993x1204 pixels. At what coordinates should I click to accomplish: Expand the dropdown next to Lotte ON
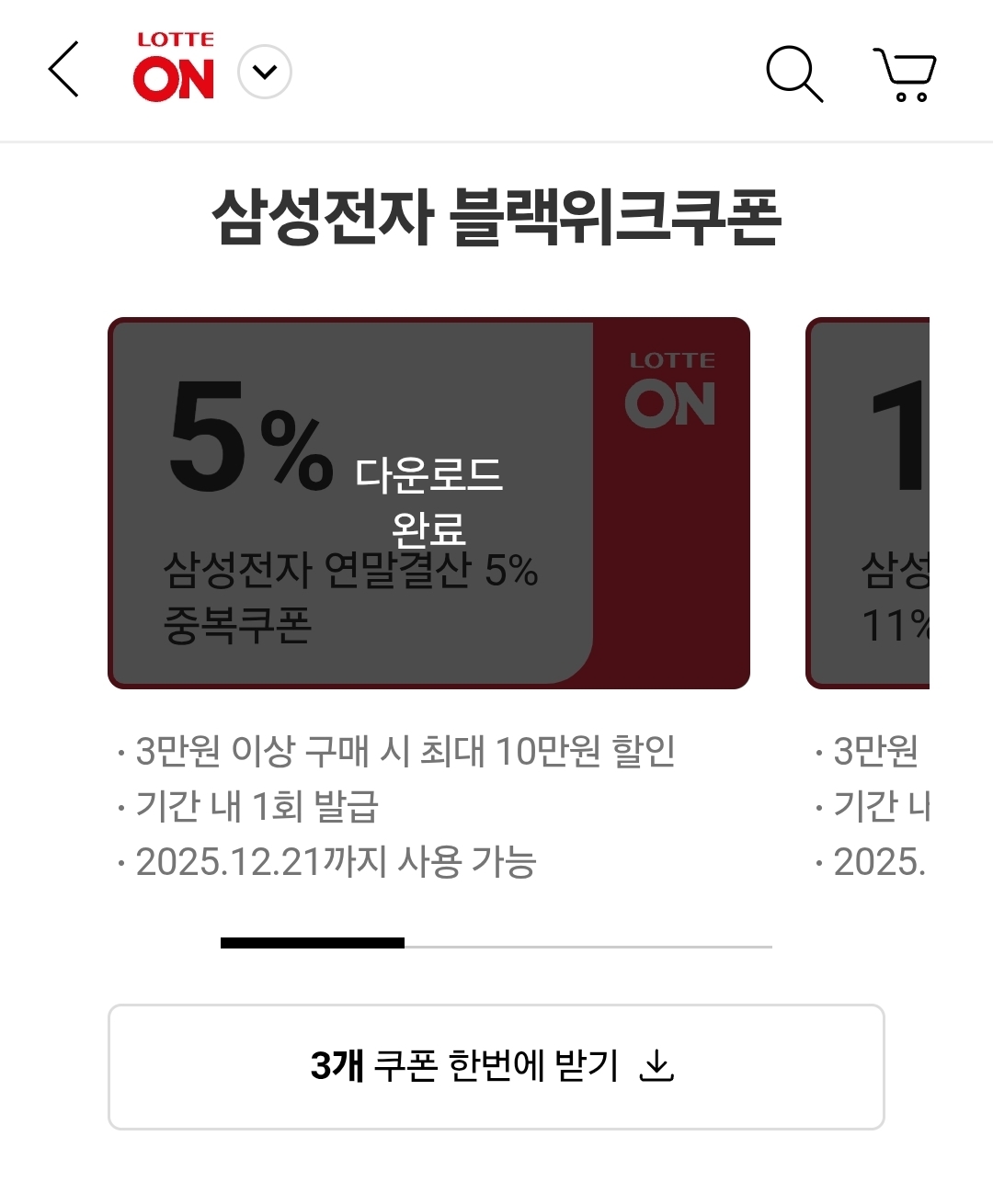click(265, 72)
